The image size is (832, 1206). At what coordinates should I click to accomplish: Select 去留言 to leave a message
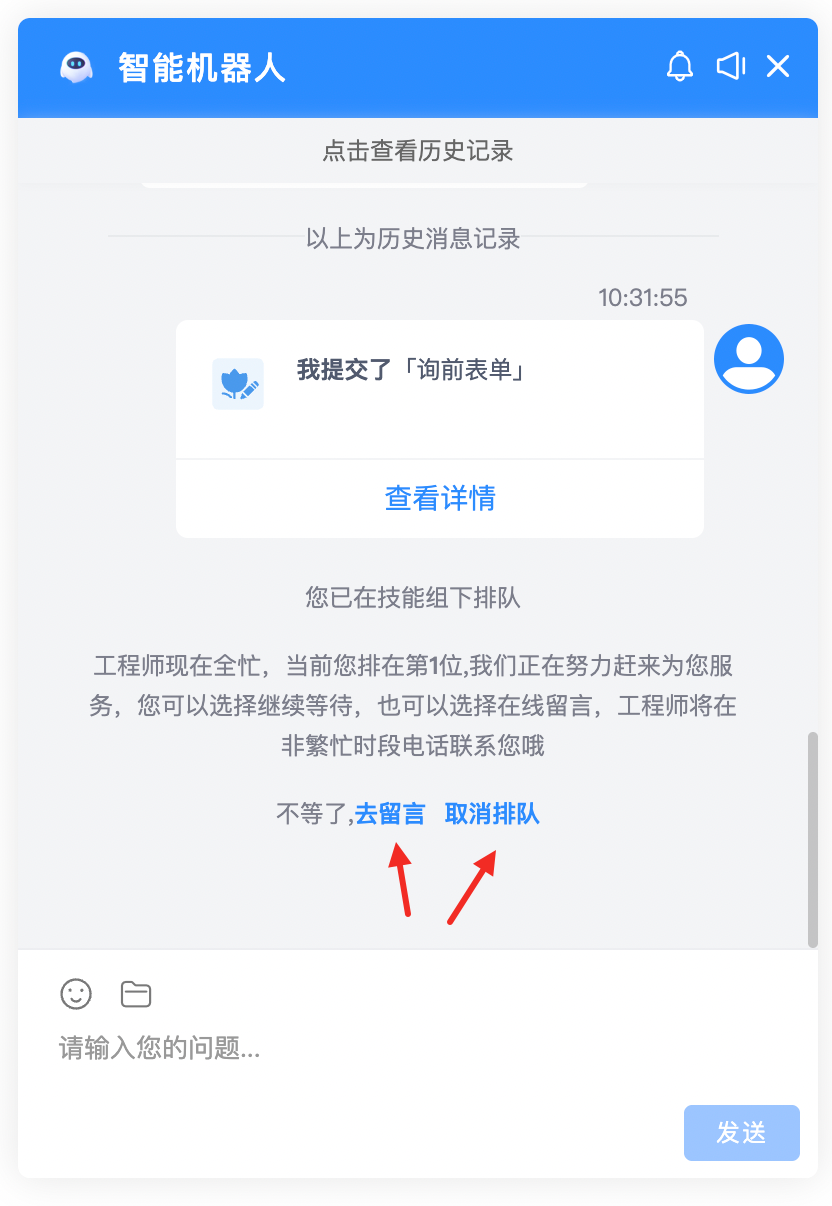point(390,814)
